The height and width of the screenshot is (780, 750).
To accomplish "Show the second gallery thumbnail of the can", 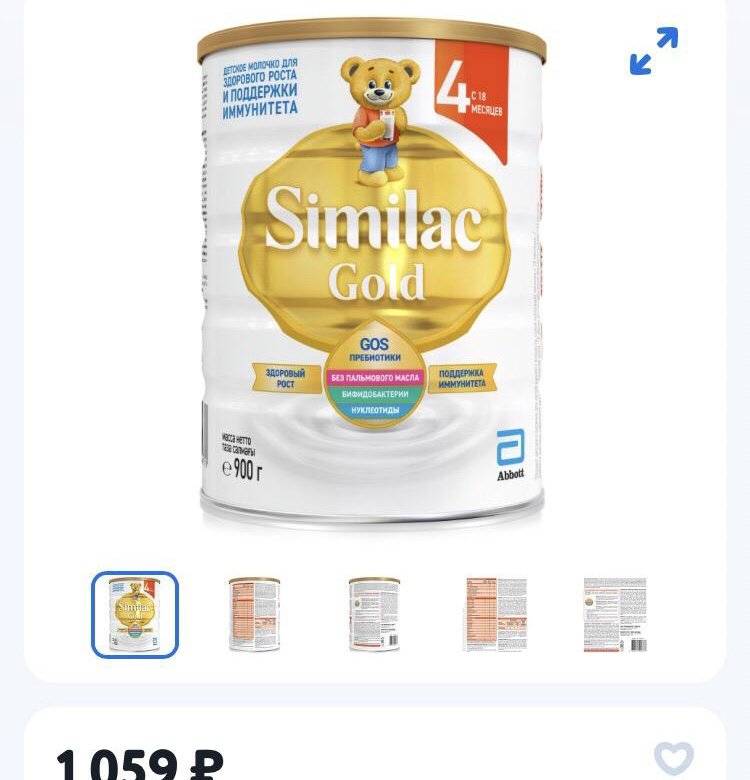I will [x=254, y=614].
